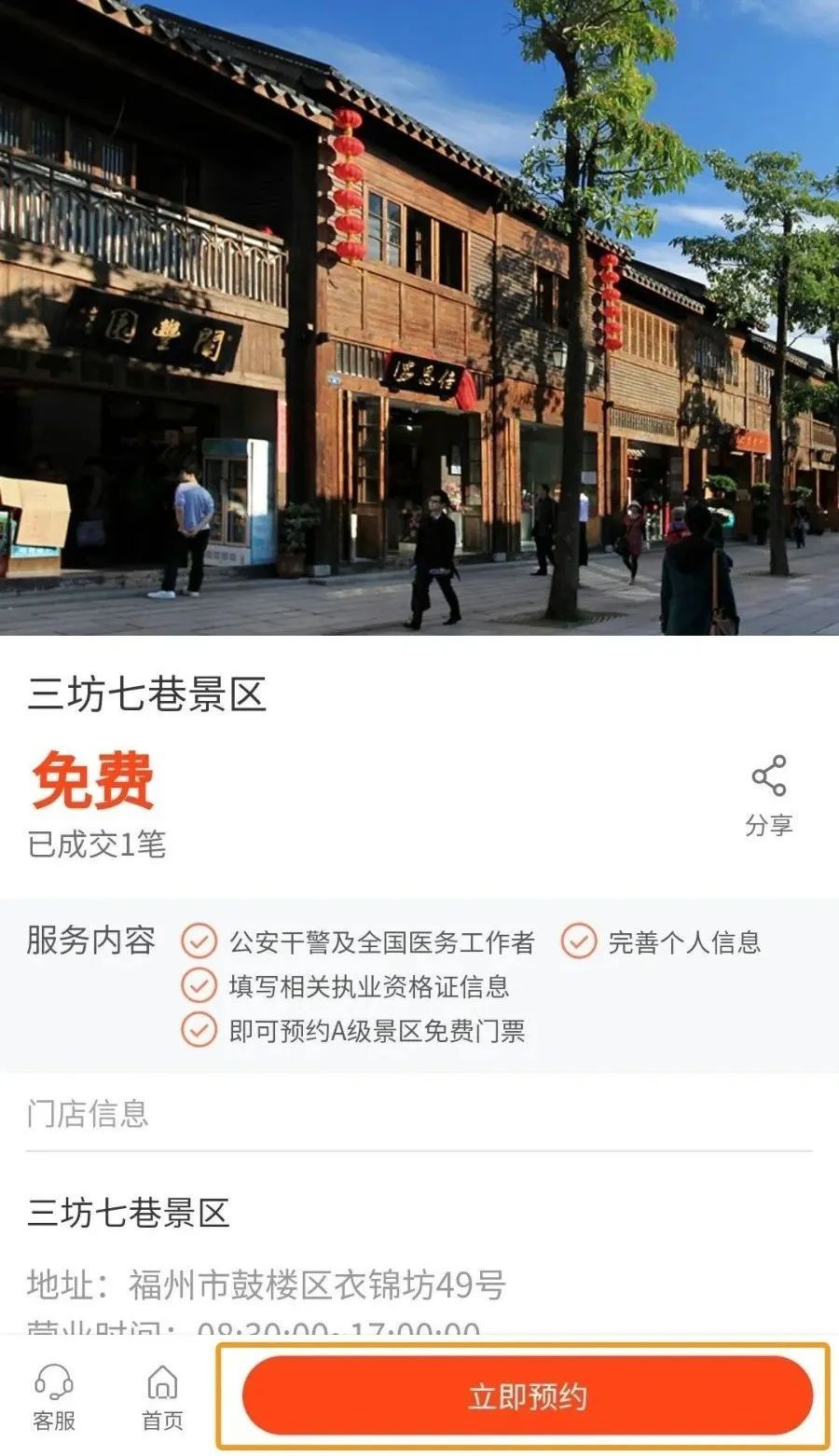Contact 客服 customer service
839x1456 pixels.
click(x=54, y=1396)
